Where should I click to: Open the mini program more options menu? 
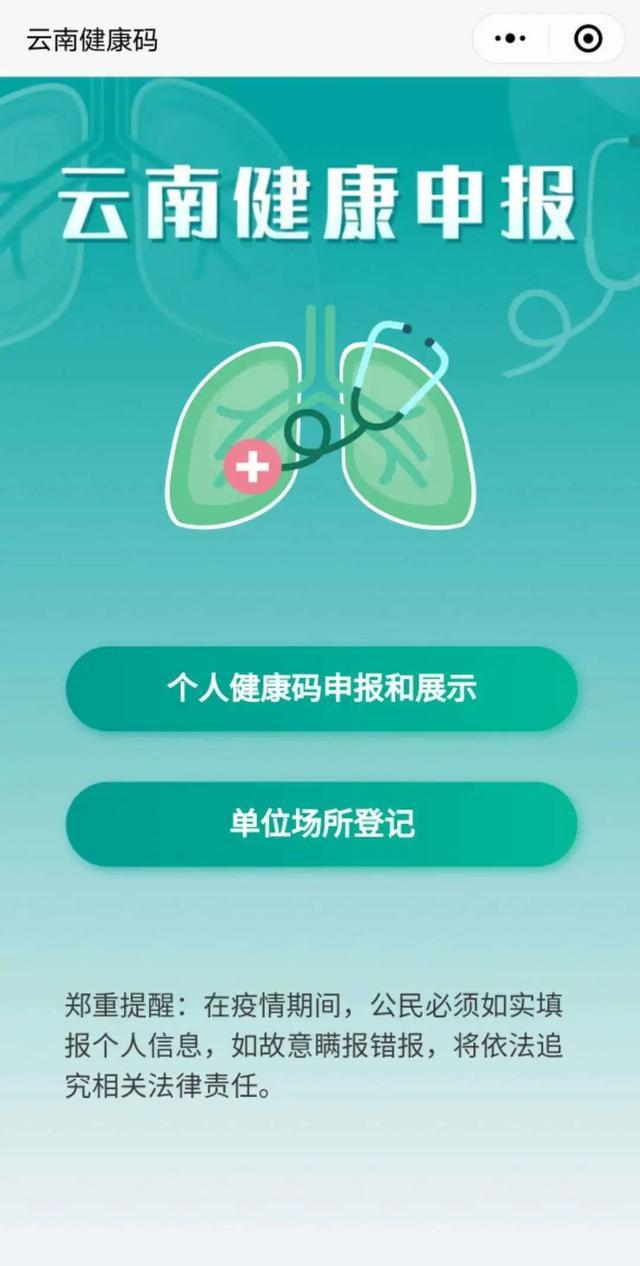click(x=511, y=39)
